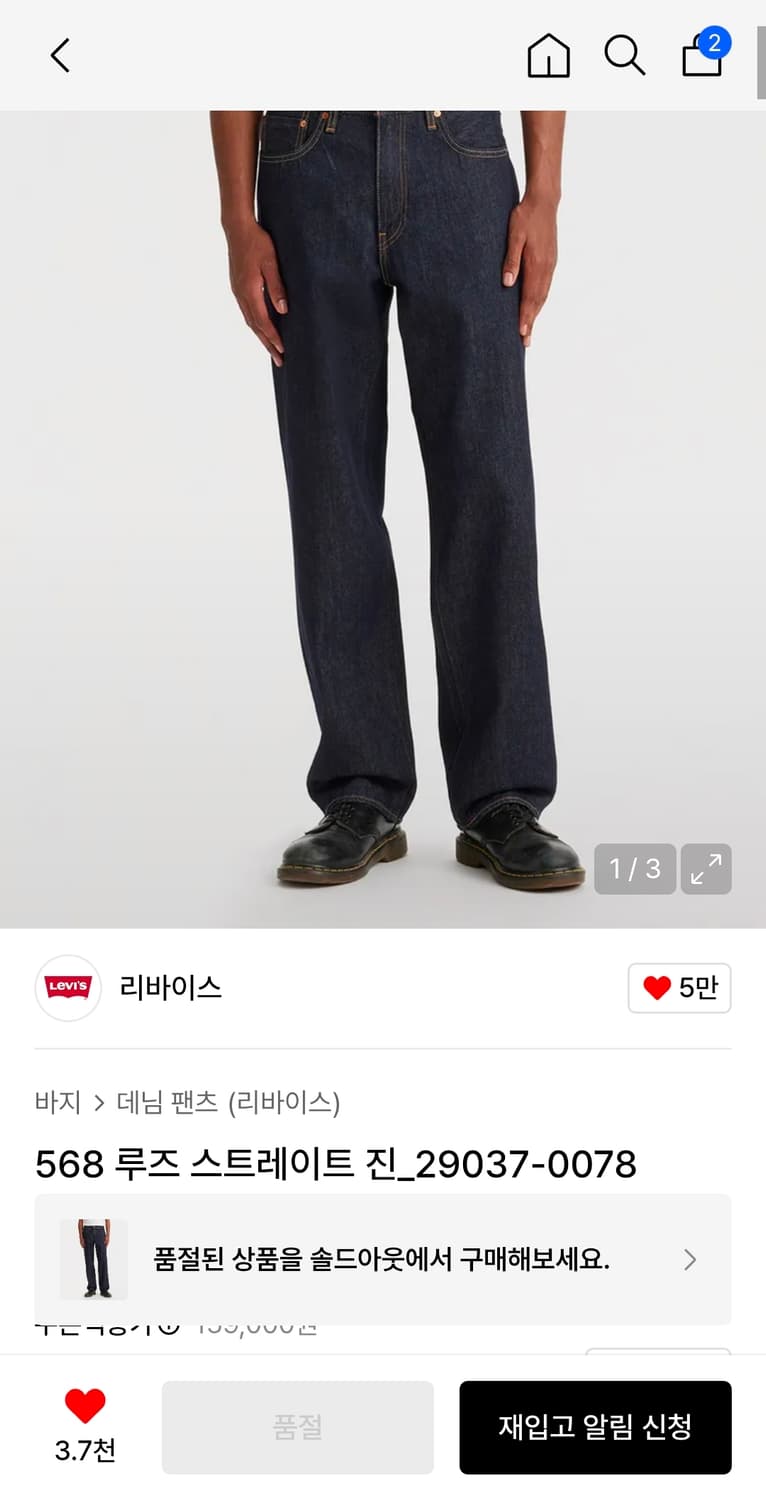Open the Levi's brand logo circle
This screenshot has width=766, height=1500.
68,988
